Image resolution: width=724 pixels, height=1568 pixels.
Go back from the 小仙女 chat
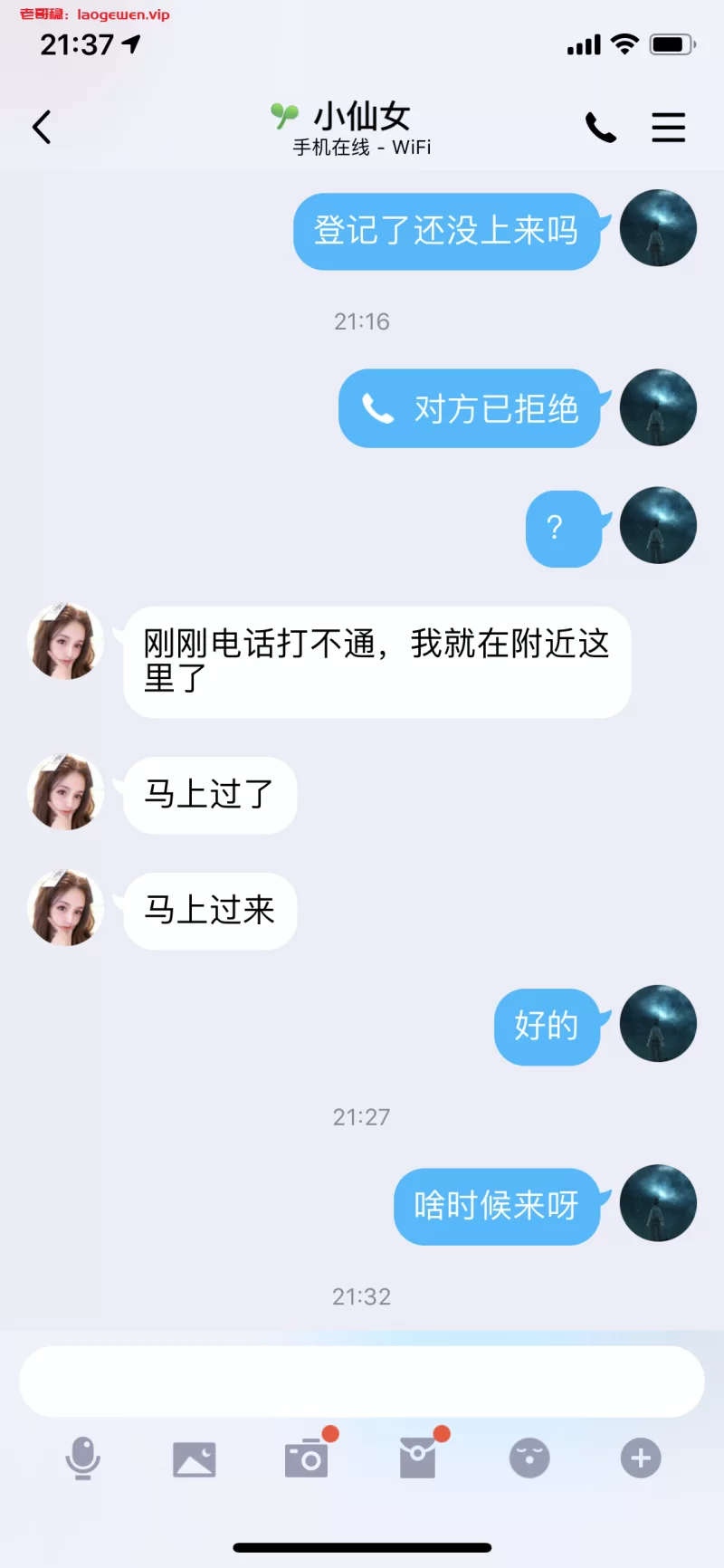[x=42, y=128]
